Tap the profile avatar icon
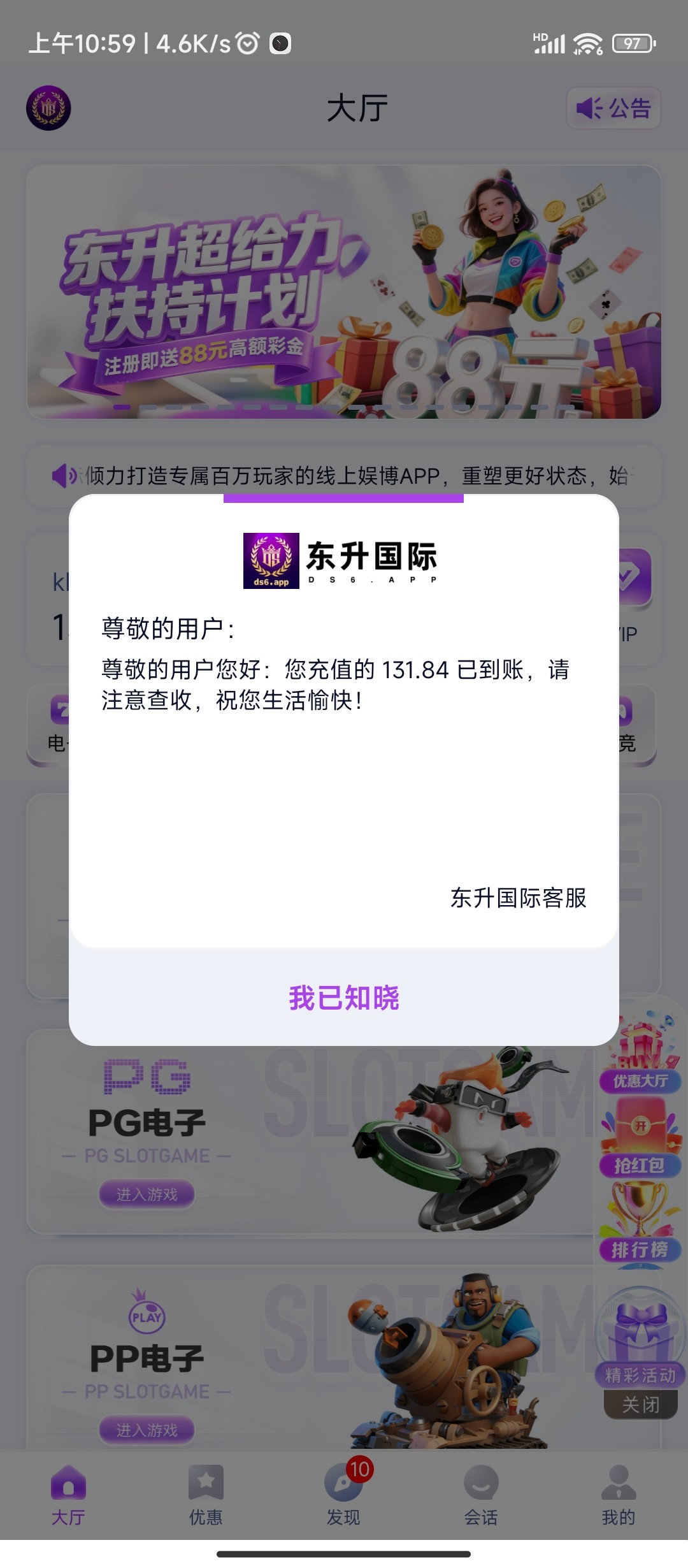Image resolution: width=688 pixels, height=1568 pixels. point(48,108)
